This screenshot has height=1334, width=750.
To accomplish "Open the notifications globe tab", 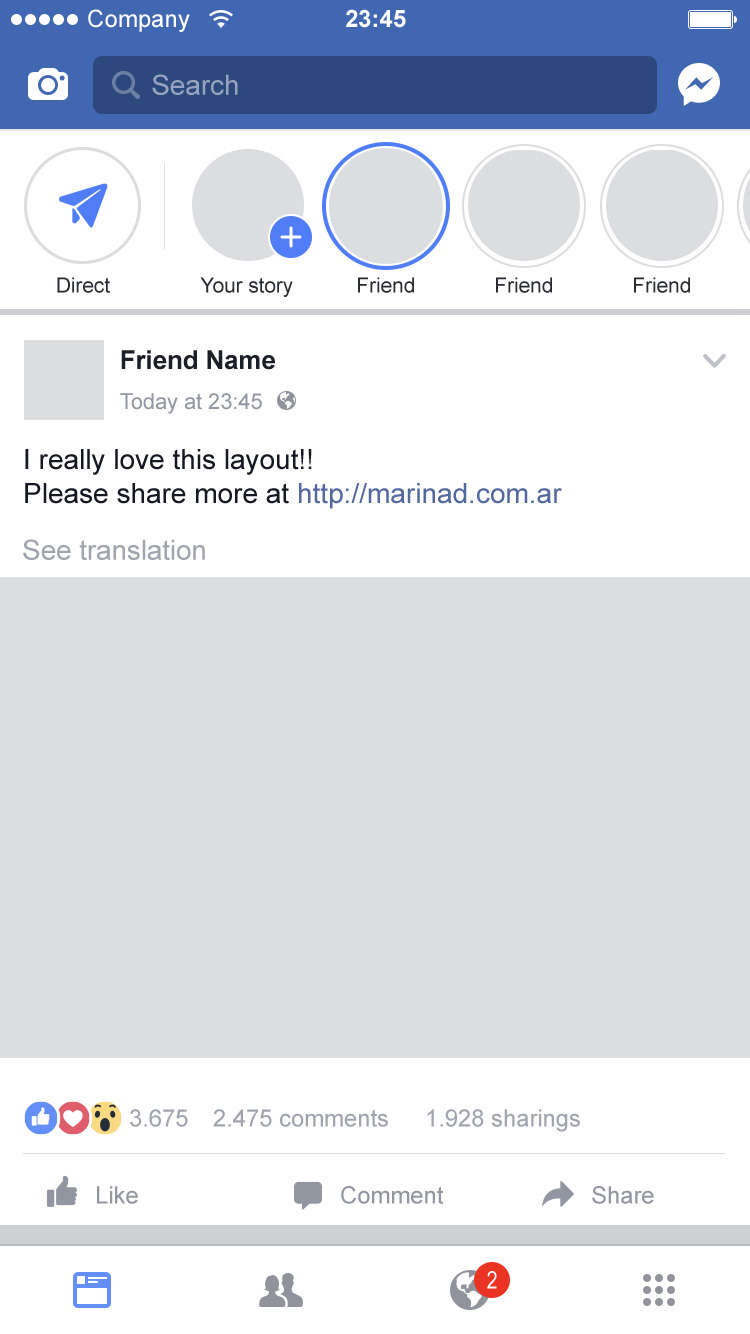I will 469,1290.
